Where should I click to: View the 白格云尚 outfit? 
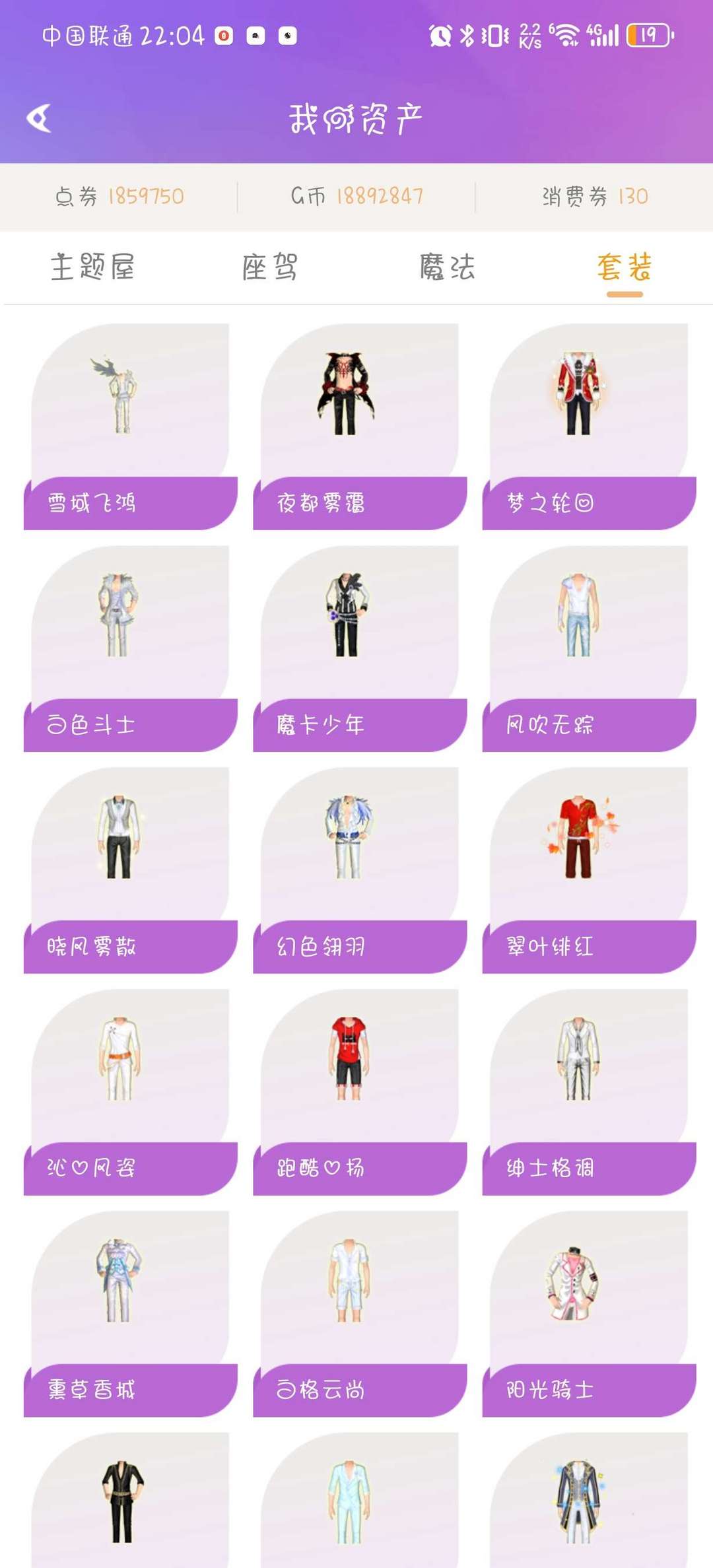coord(360,1313)
